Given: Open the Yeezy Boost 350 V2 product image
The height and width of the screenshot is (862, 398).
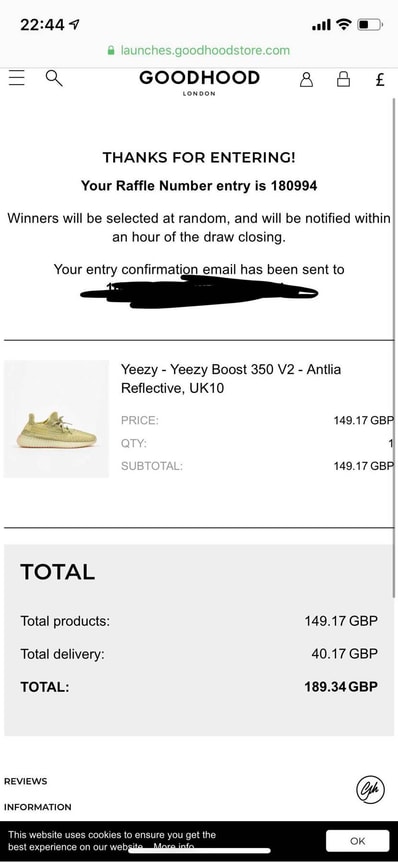Looking at the screenshot, I should pyautogui.click(x=56, y=419).
